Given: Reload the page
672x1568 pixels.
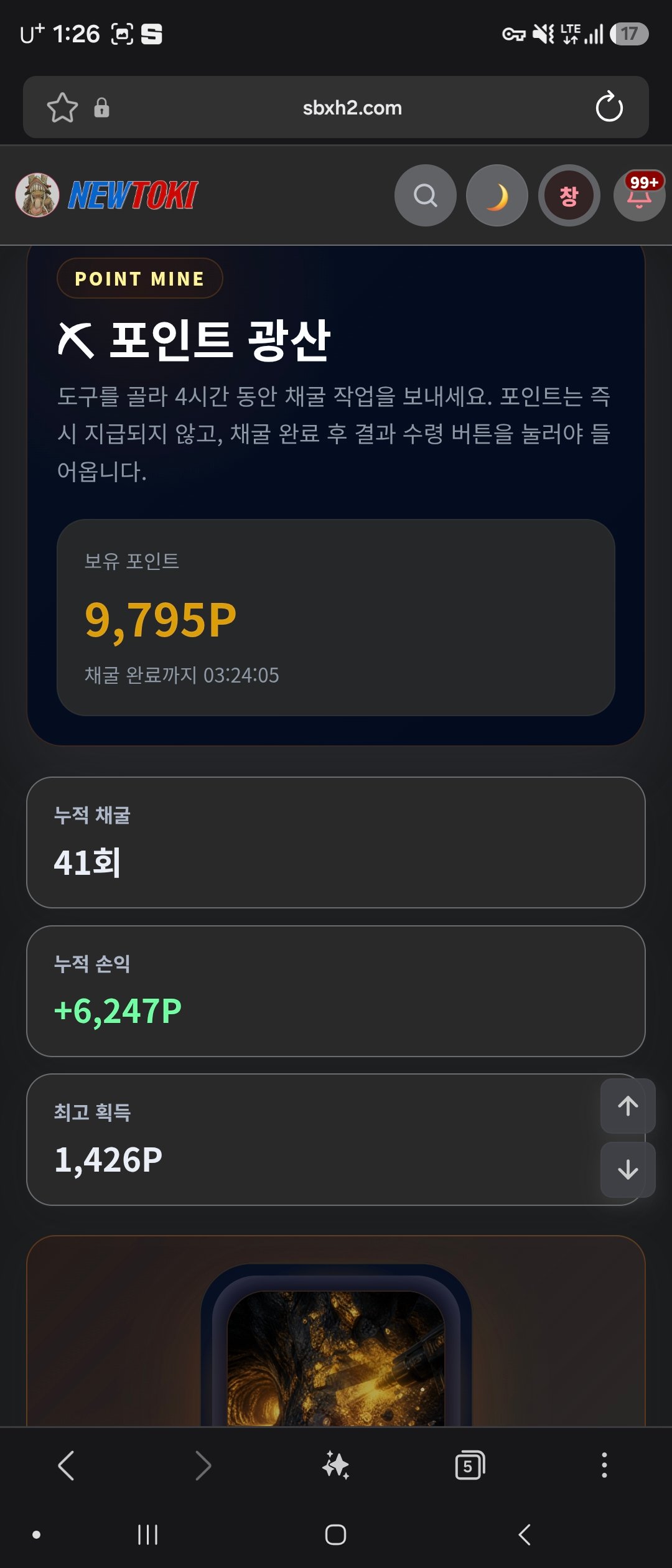Looking at the screenshot, I should coord(609,107).
